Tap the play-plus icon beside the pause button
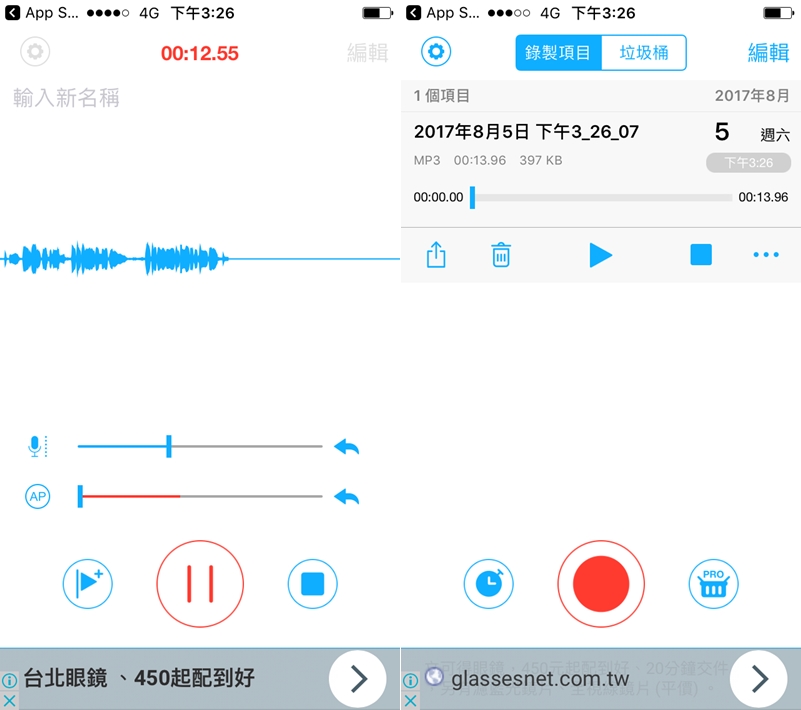Screen dimensions: 801x710 click(88, 584)
